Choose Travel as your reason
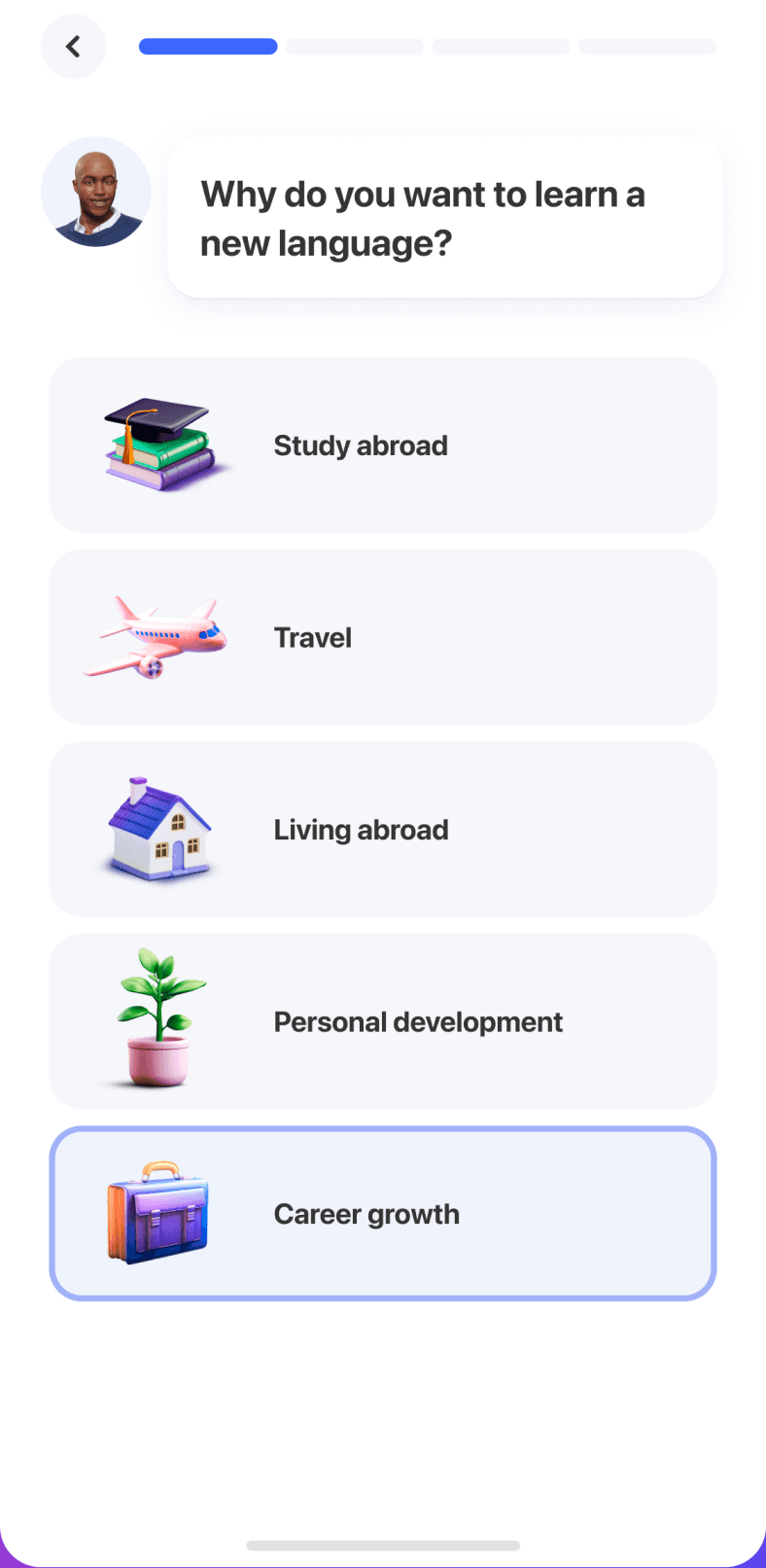766x1568 pixels. (383, 637)
